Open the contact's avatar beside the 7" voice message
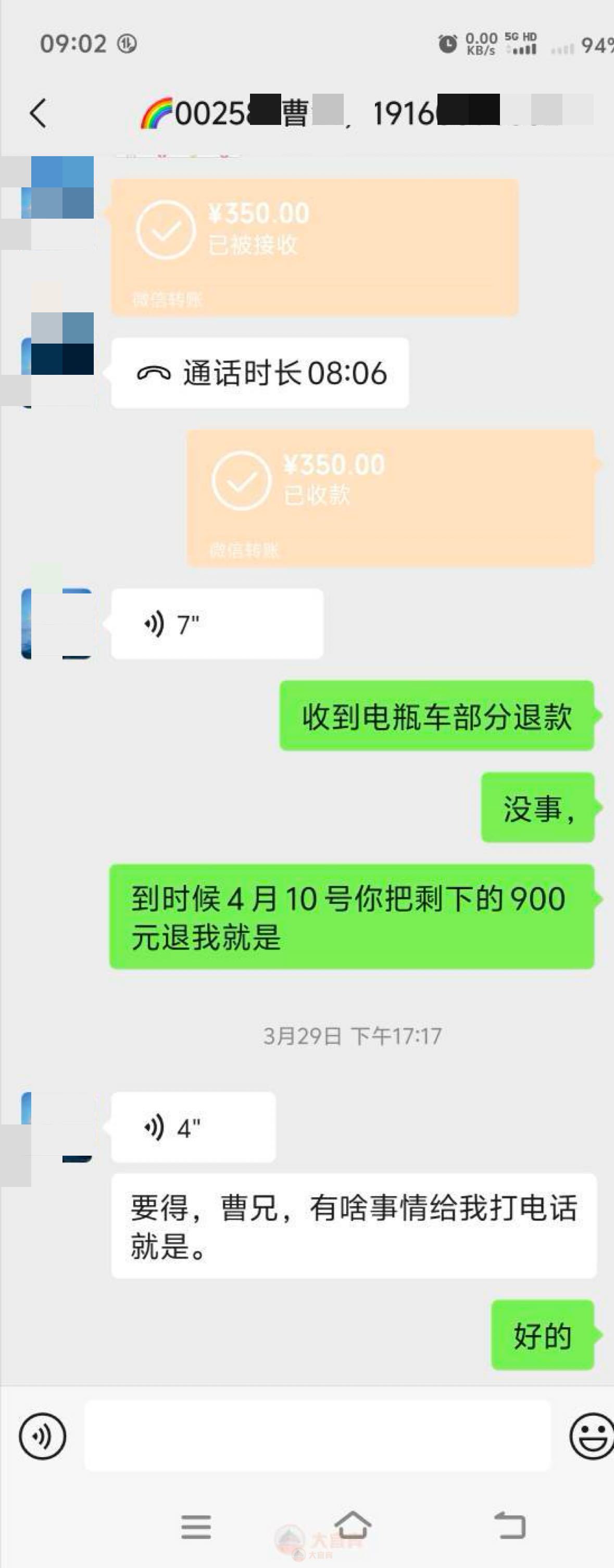This screenshot has width=614, height=1568. pos(57,624)
